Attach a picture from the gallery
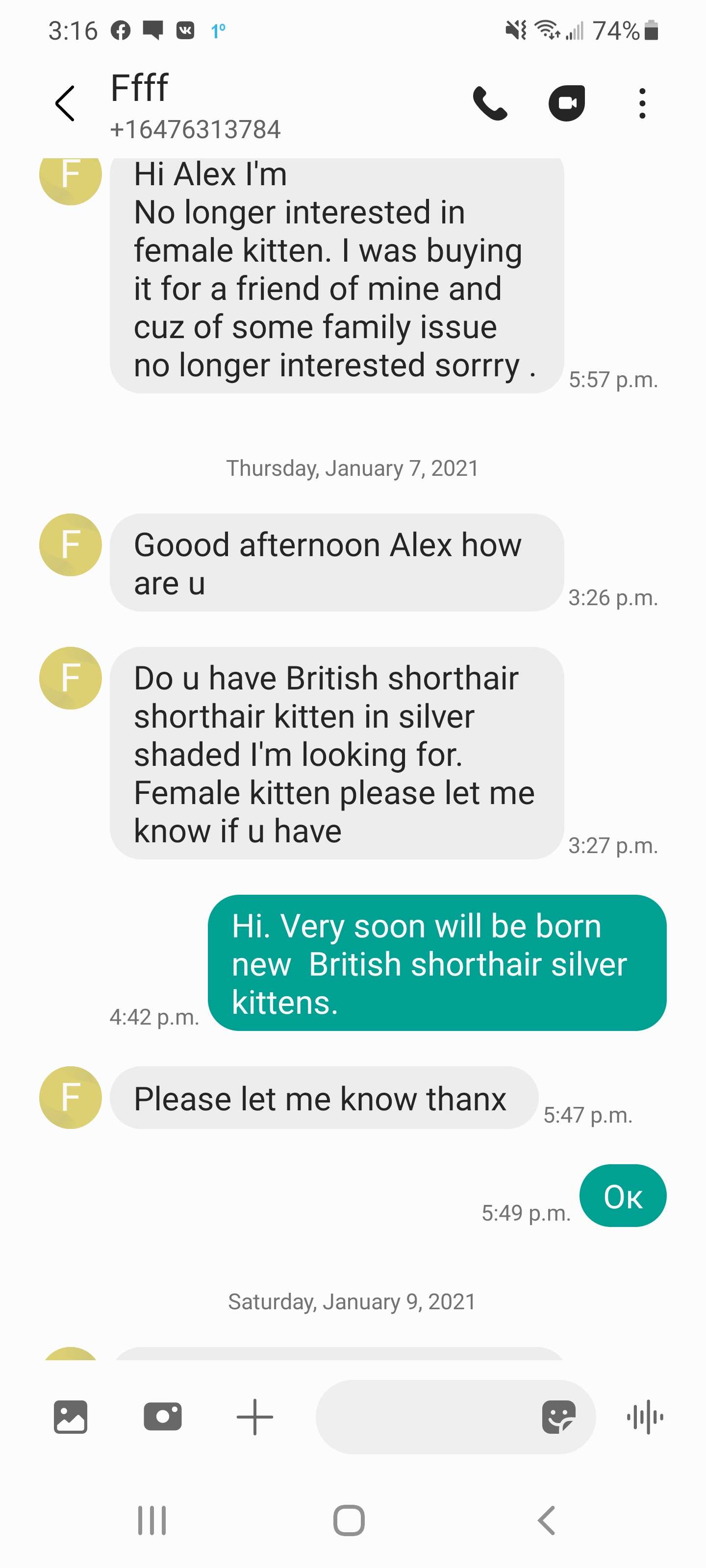The image size is (706, 1568). click(71, 1417)
